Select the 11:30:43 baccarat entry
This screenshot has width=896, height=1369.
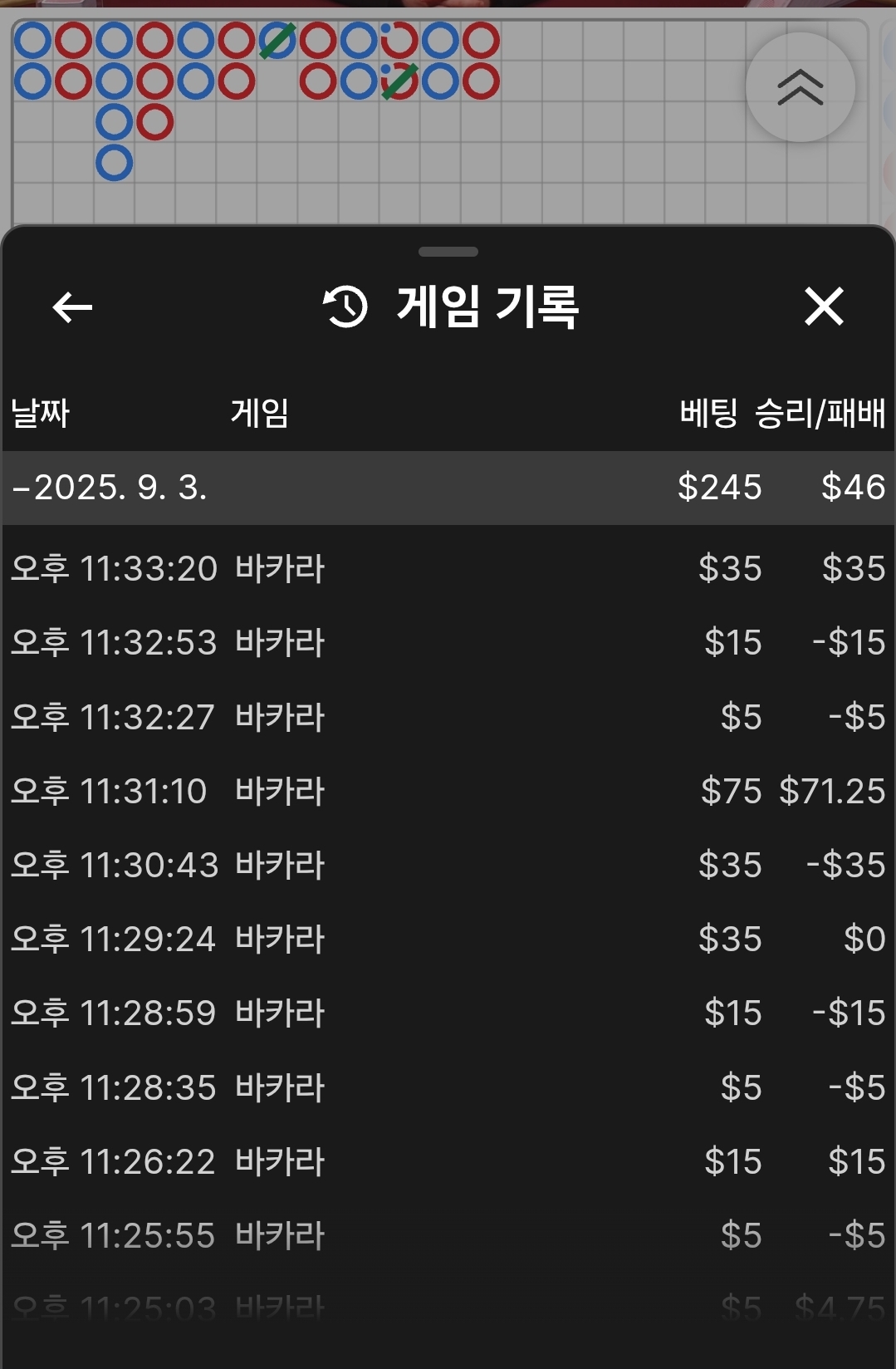tap(448, 865)
